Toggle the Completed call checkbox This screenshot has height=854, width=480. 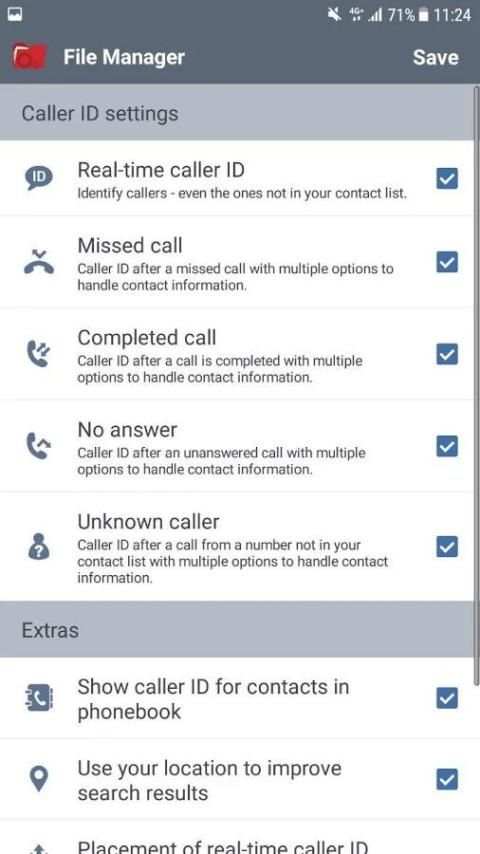click(447, 354)
